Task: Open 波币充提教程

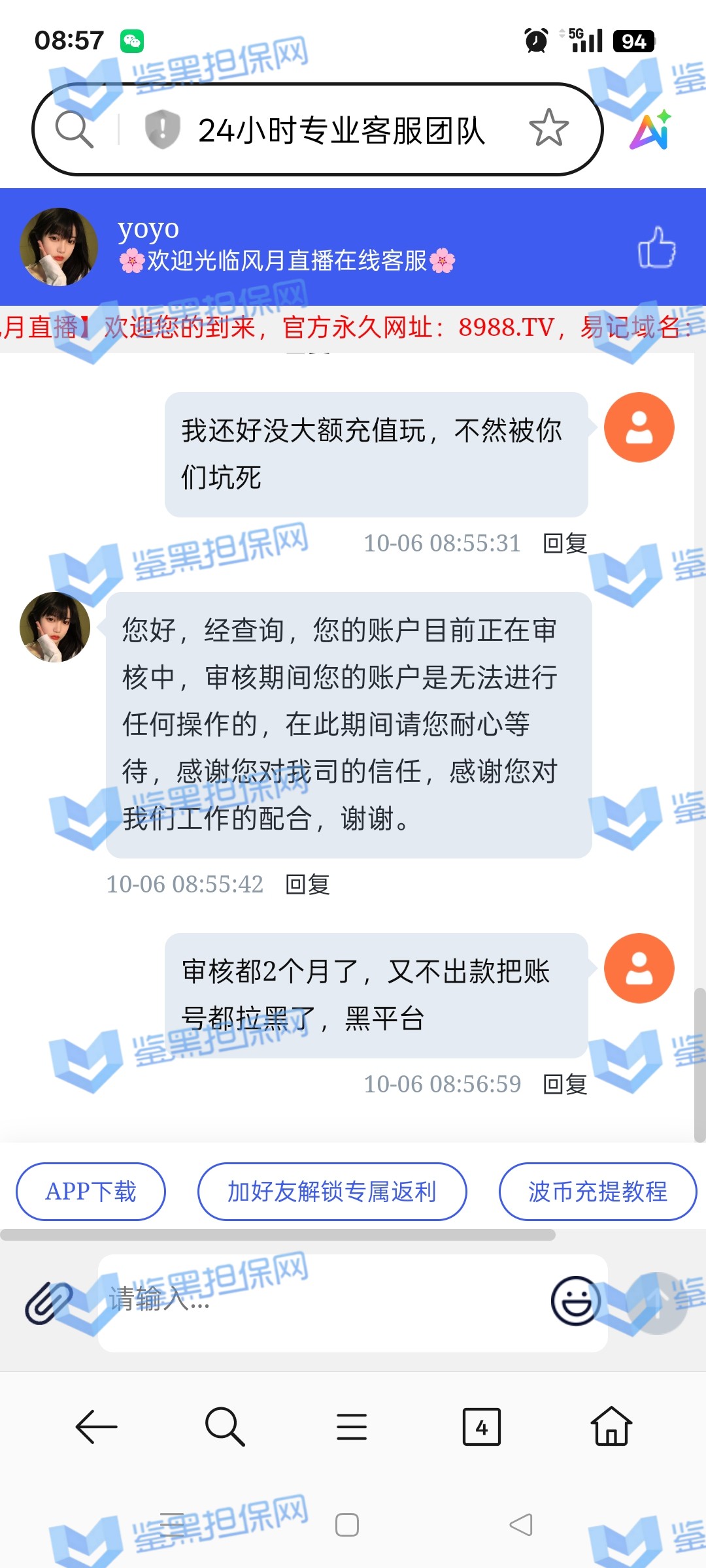Action: point(597,1191)
